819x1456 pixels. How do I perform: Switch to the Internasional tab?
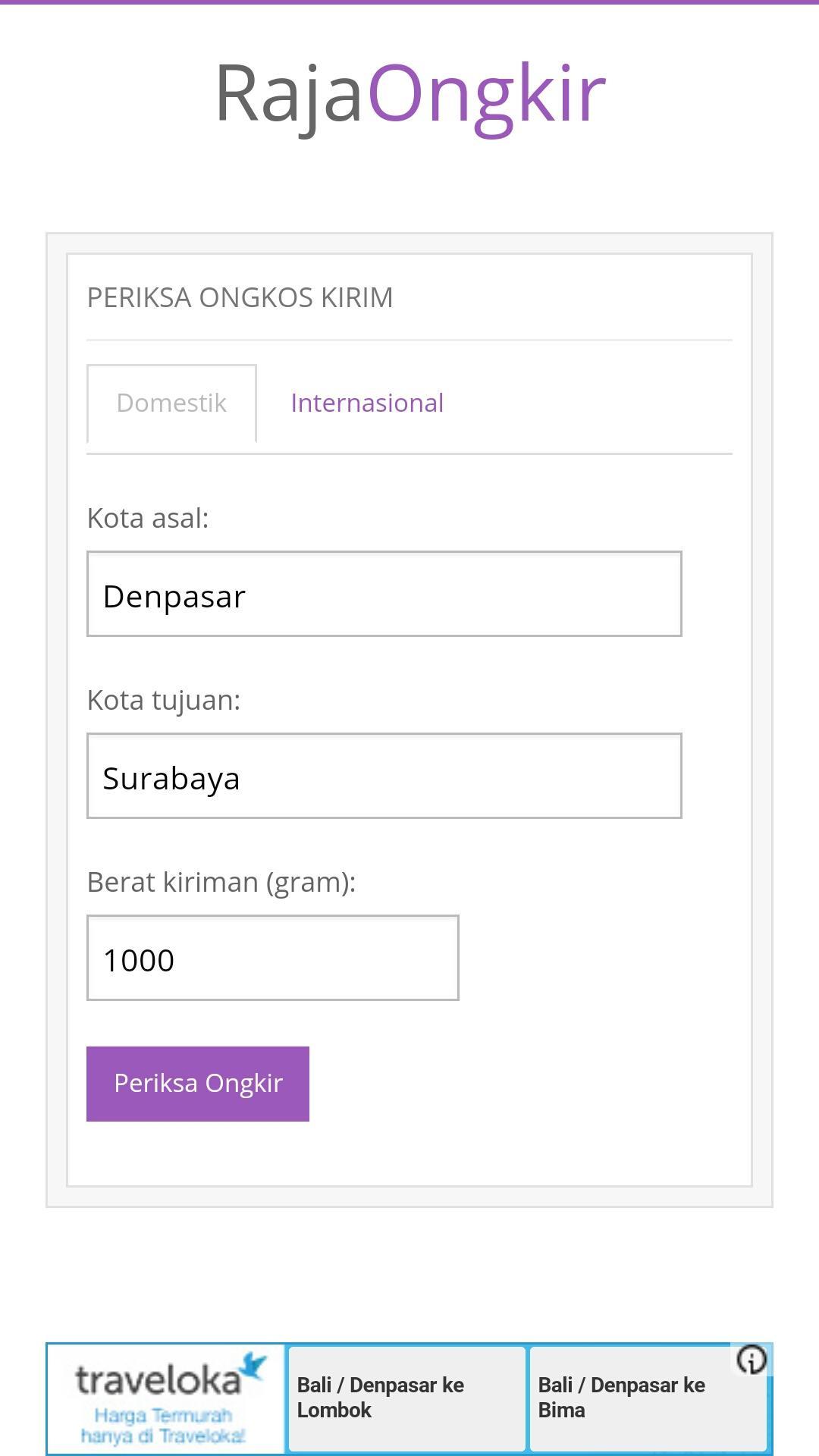[x=367, y=403]
